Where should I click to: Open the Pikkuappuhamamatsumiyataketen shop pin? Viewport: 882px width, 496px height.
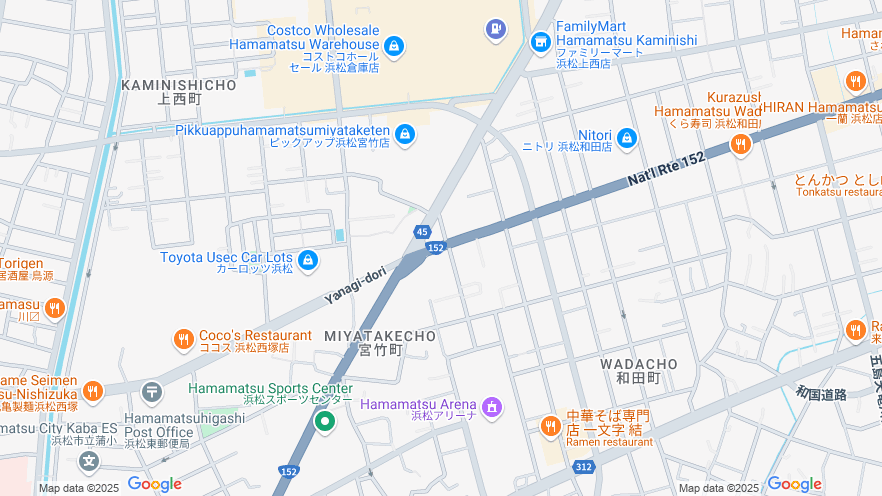405,133
